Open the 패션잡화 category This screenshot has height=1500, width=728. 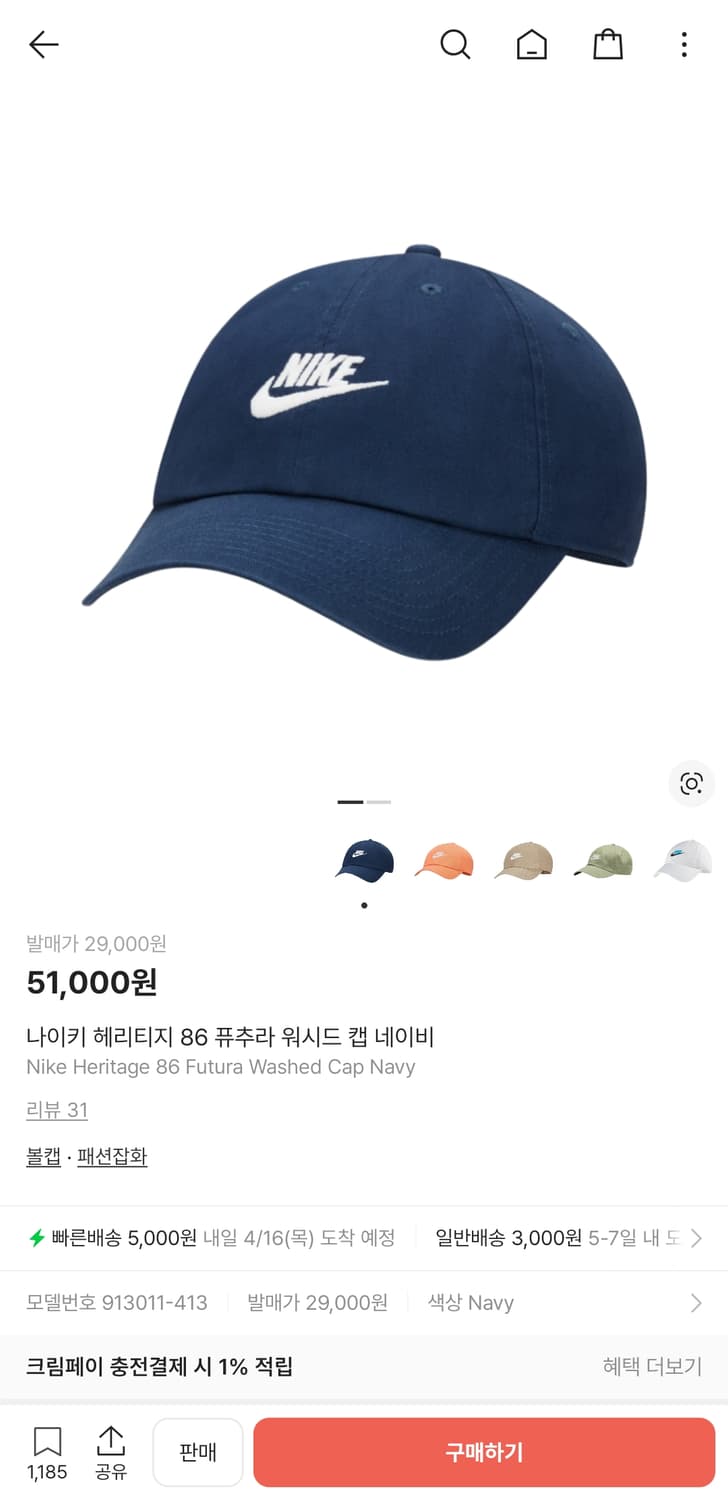click(x=113, y=1156)
